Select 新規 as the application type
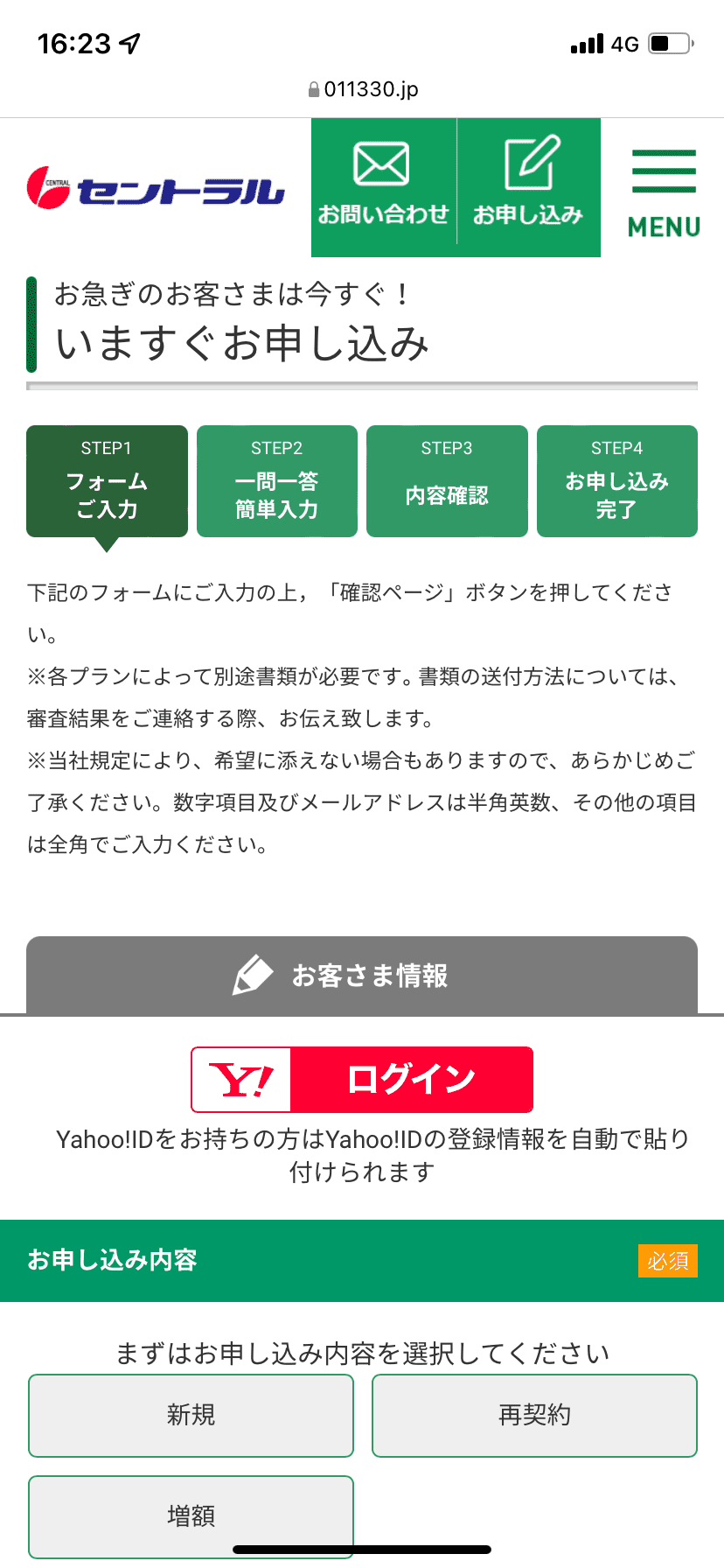The image size is (724, 1568). tap(191, 1415)
